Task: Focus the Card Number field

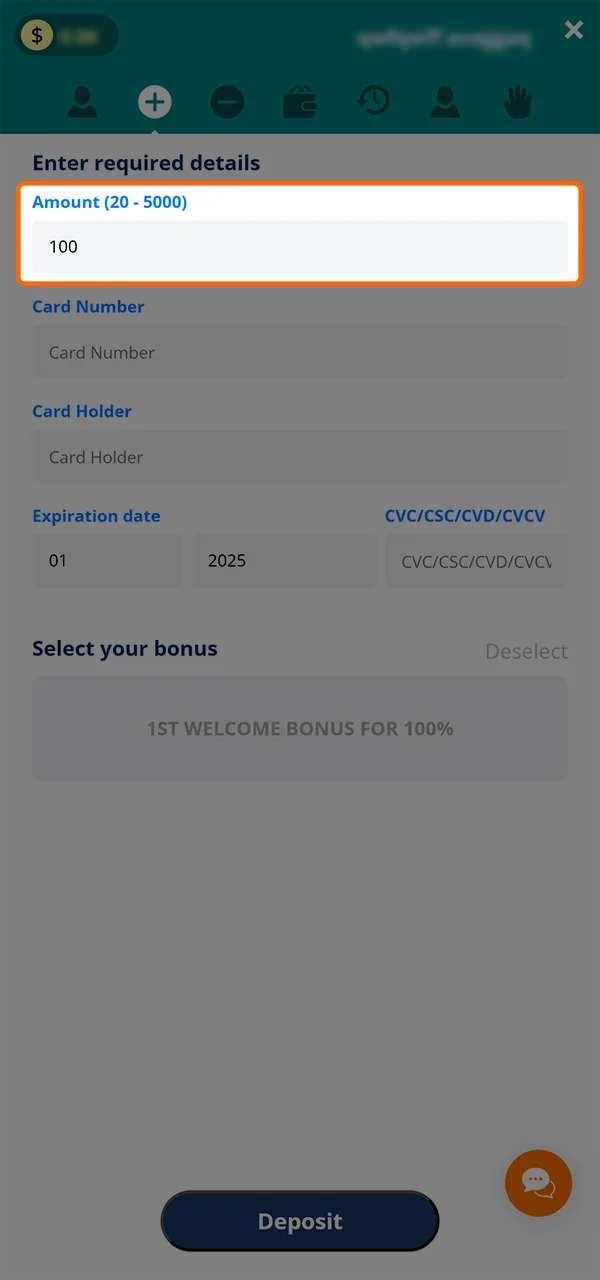Action: pos(300,352)
